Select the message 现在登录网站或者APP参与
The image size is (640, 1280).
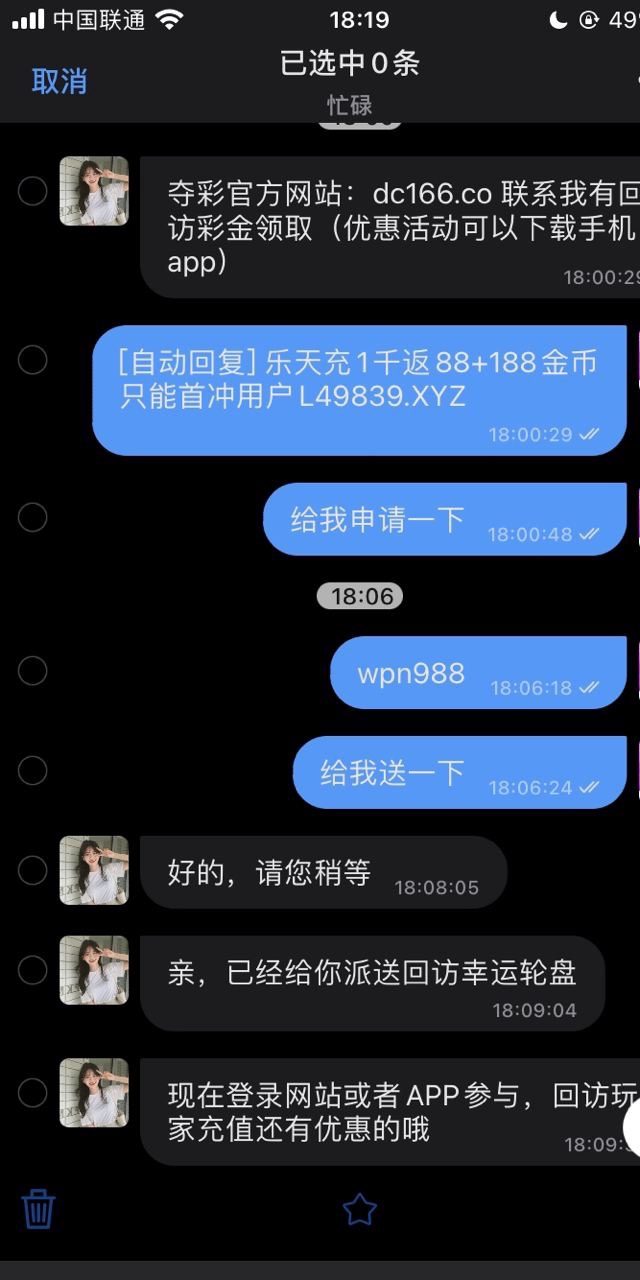33,1093
